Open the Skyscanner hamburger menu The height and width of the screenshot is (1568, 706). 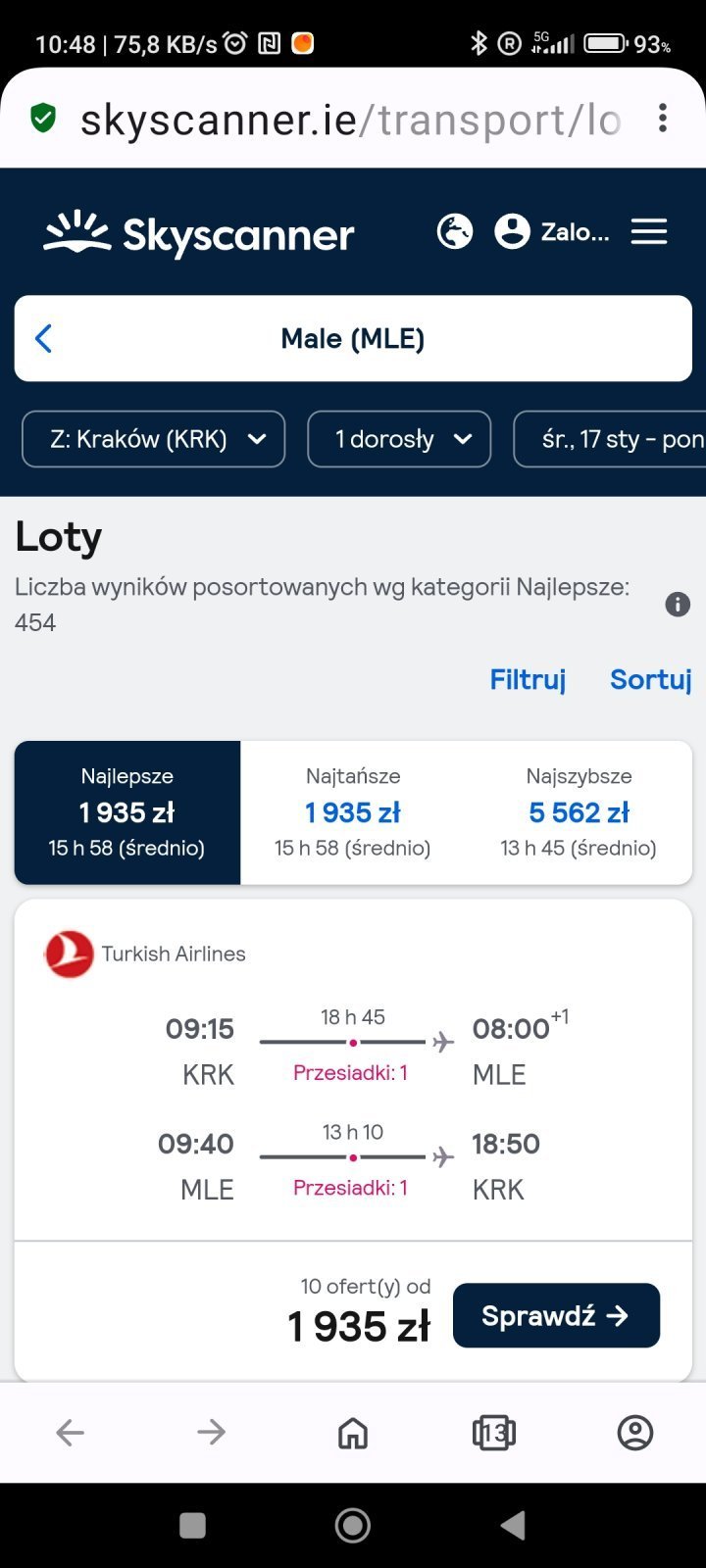[x=648, y=232]
